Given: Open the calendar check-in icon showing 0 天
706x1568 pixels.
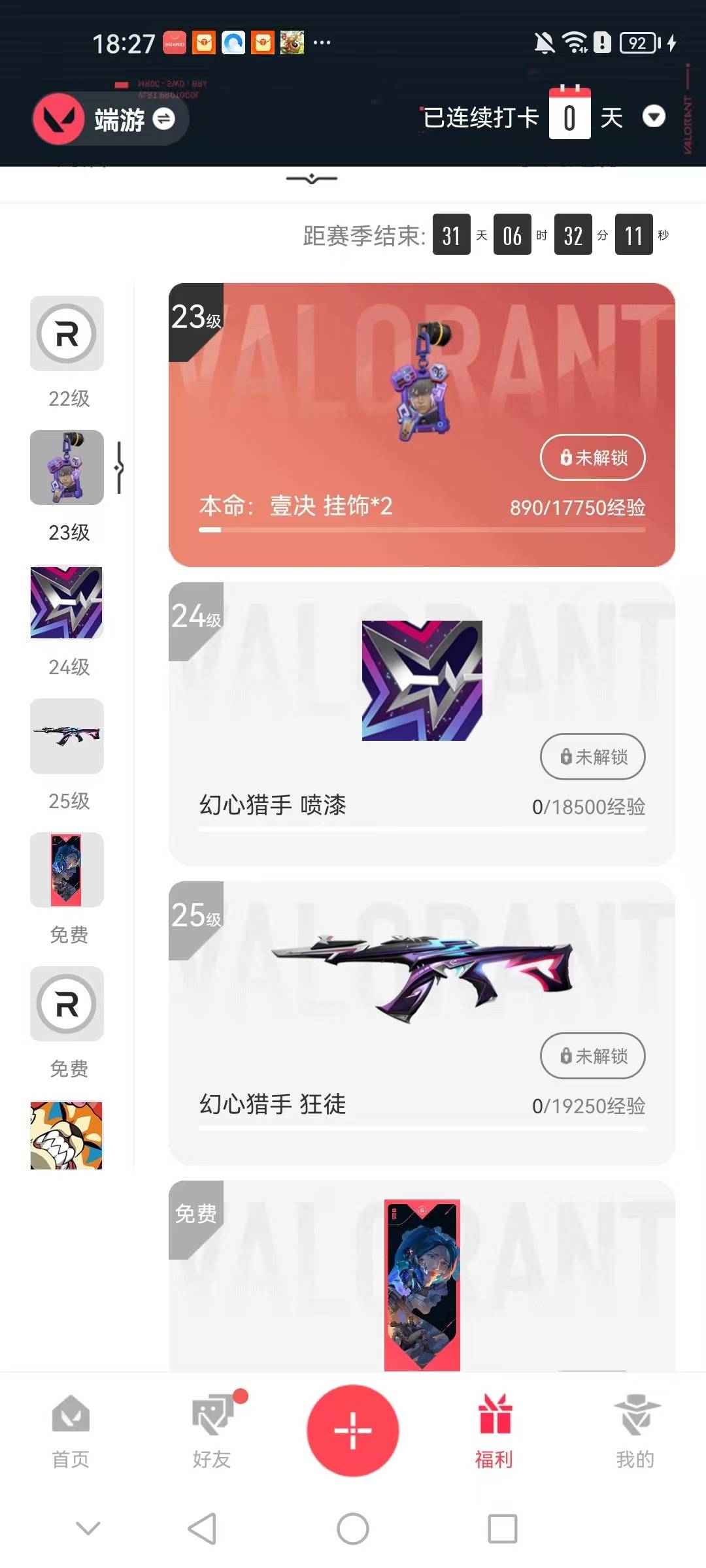Looking at the screenshot, I should pos(570,116).
